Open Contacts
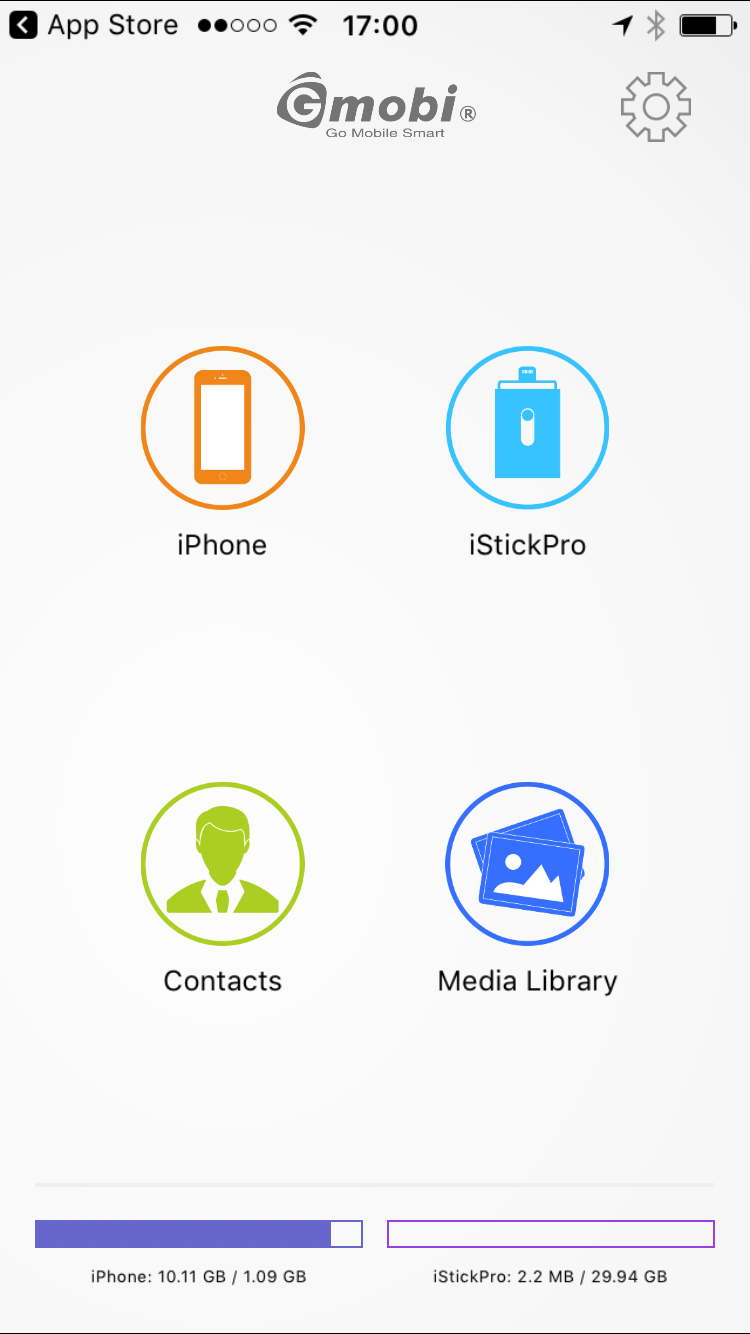750x1334 pixels. (x=222, y=864)
